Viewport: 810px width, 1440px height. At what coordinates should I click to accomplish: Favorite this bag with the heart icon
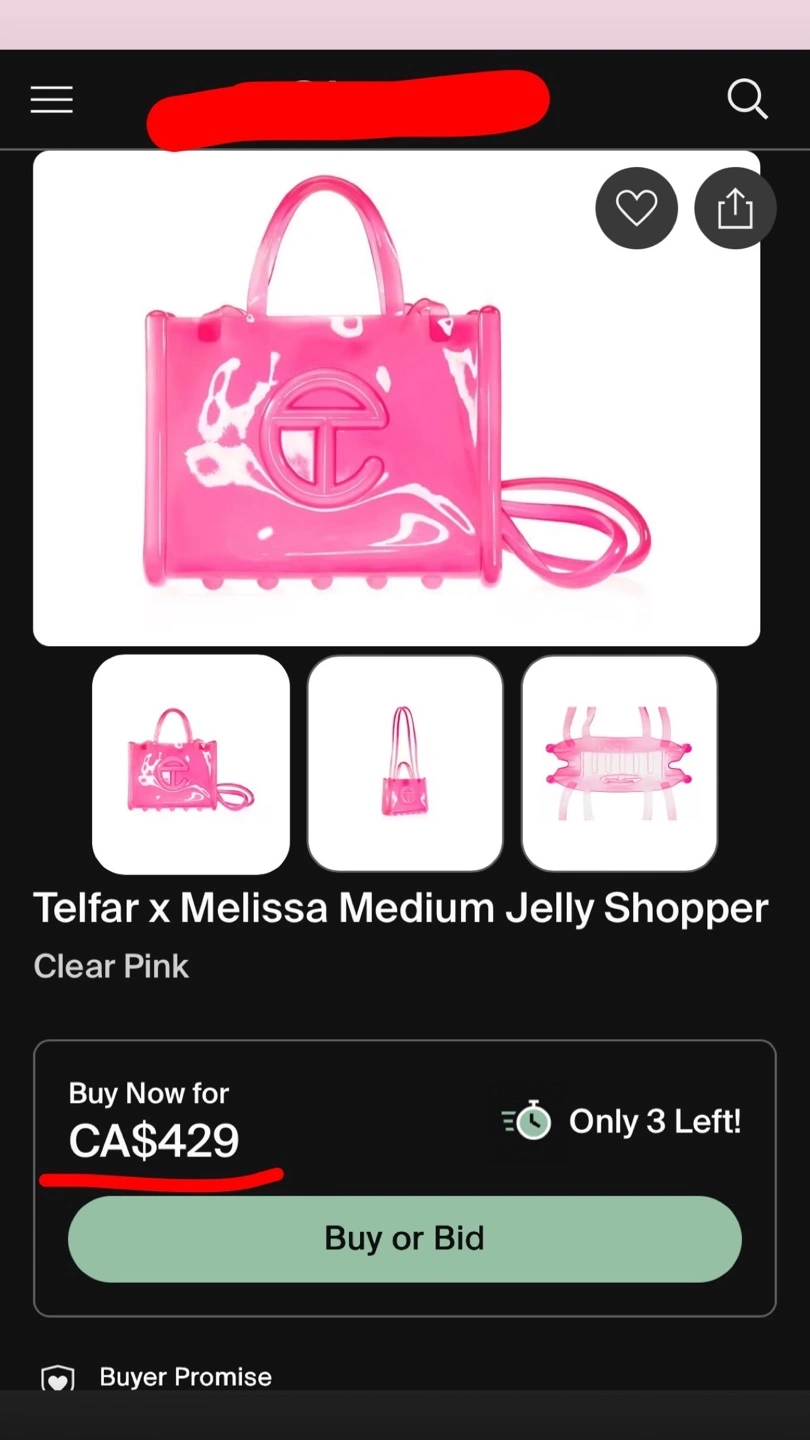click(x=636, y=208)
